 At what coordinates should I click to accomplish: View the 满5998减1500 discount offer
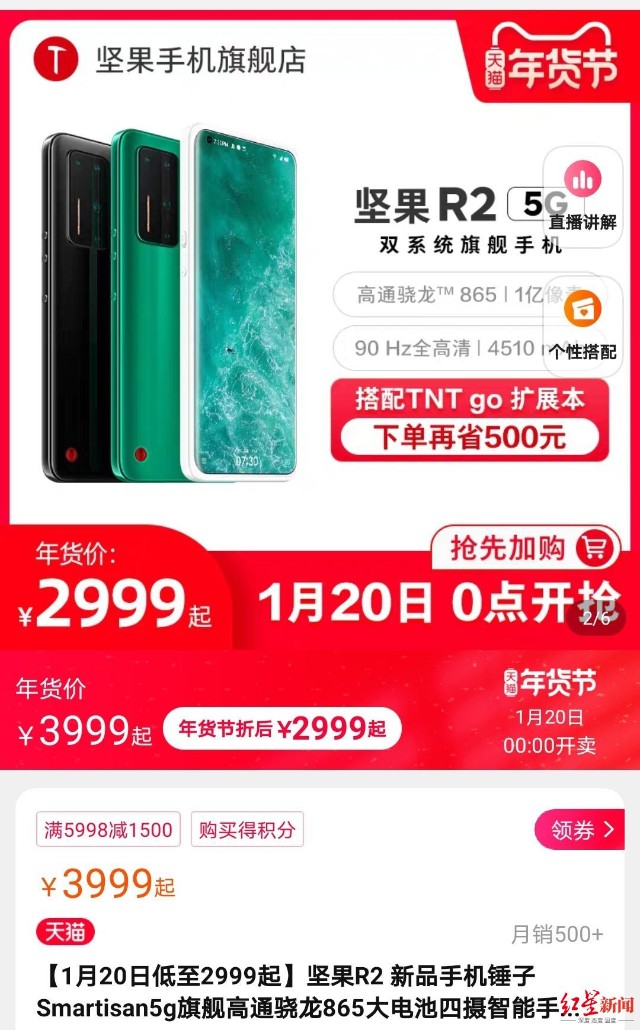[x=108, y=829]
